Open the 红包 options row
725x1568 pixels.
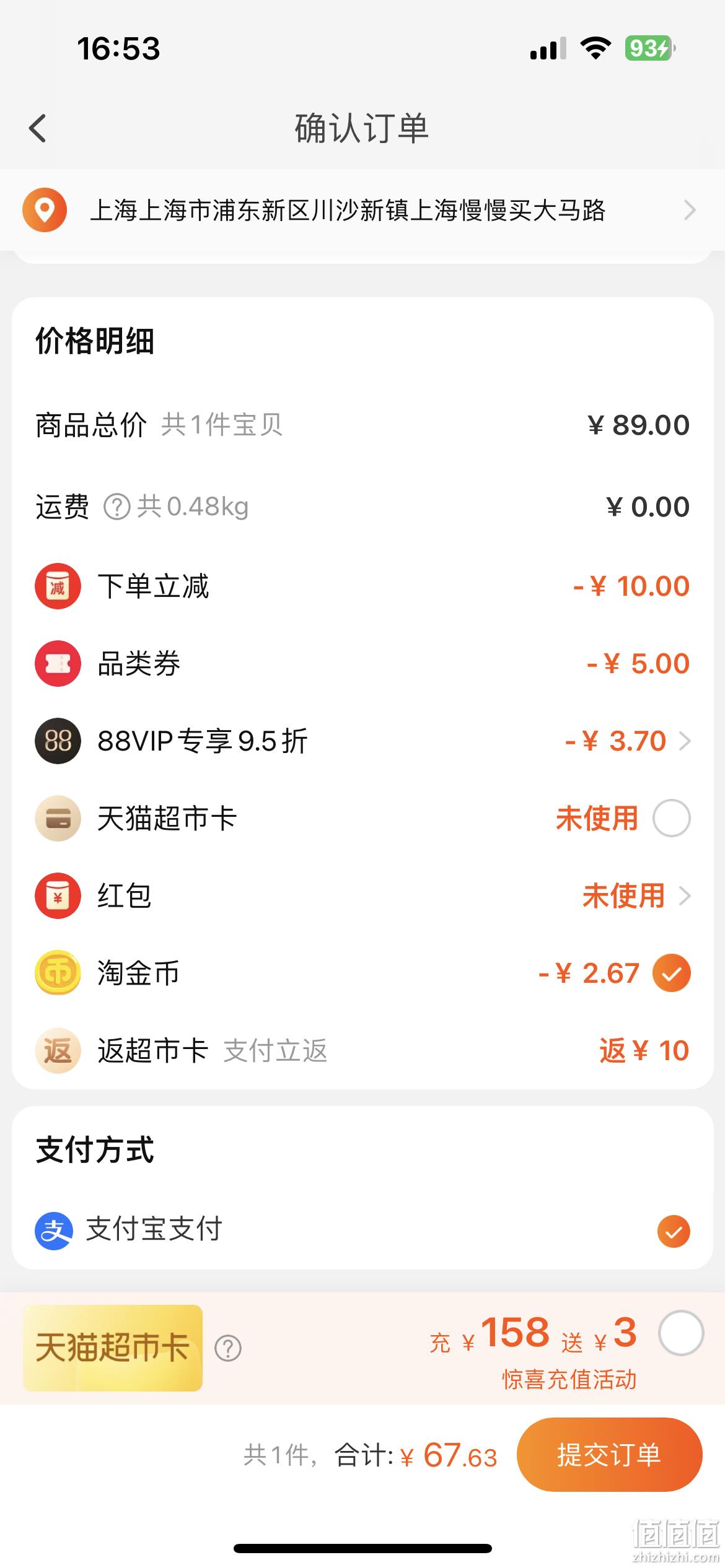click(362, 895)
